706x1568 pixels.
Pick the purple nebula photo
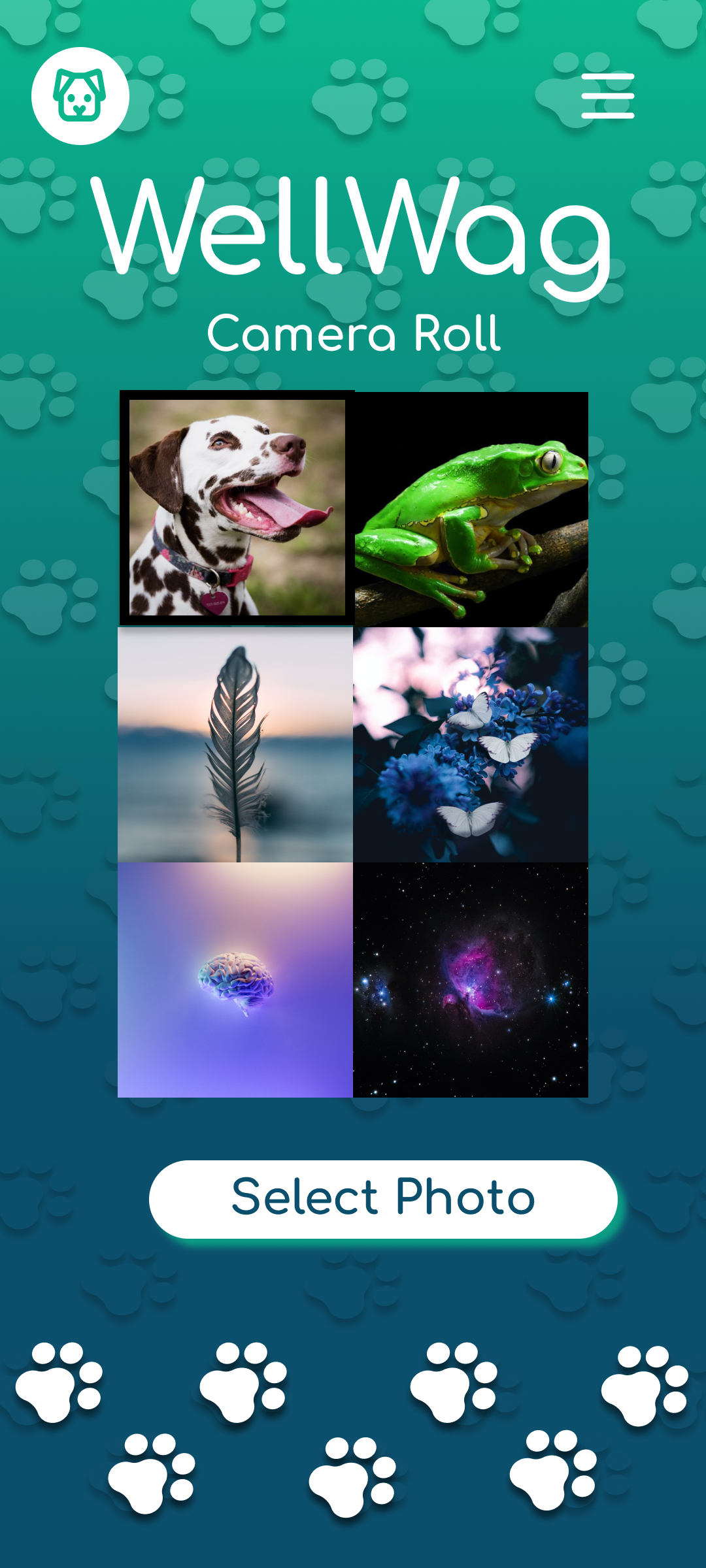[x=471, y=980]
